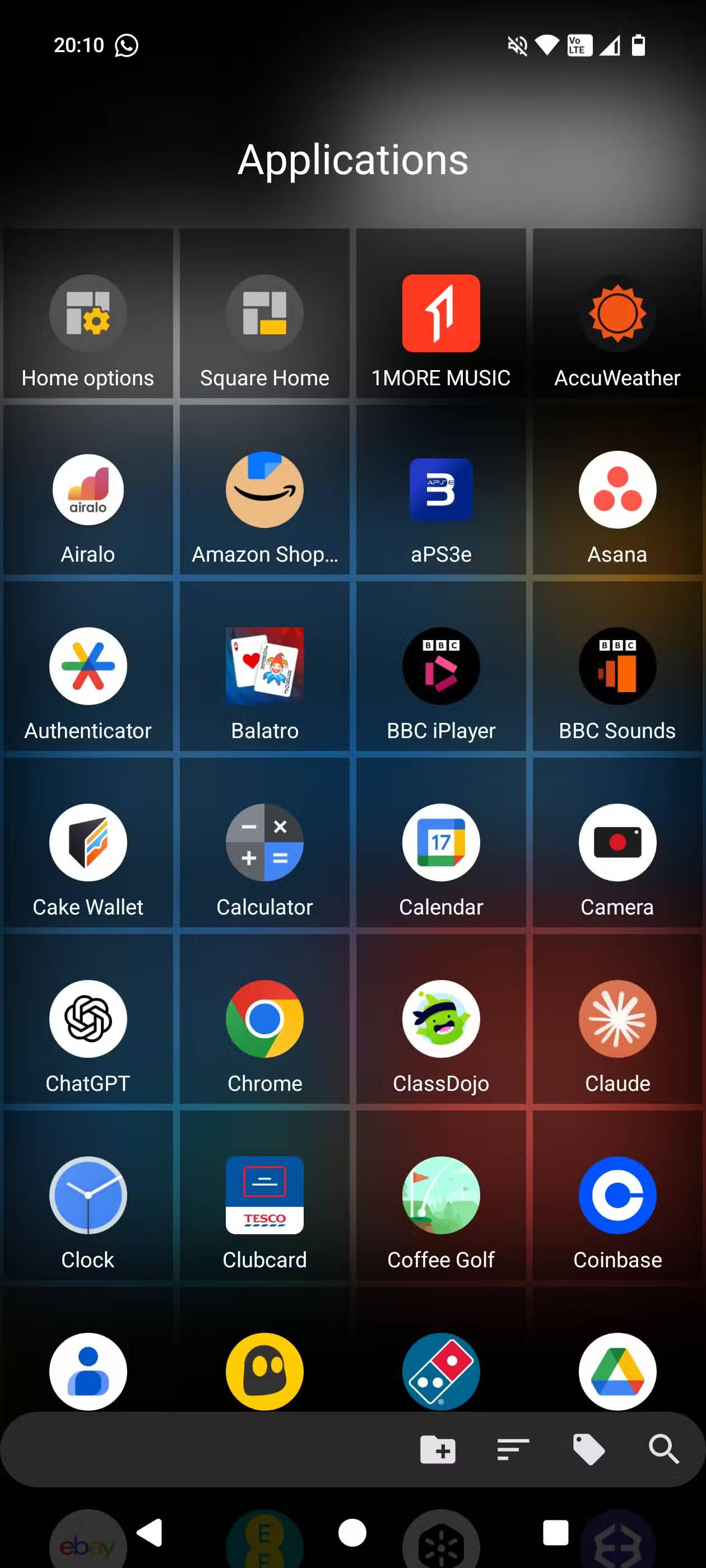The width and height of the screenshot is (706, 1568).
Task: Launch the Balatro card game
Action: click(264, 666)
